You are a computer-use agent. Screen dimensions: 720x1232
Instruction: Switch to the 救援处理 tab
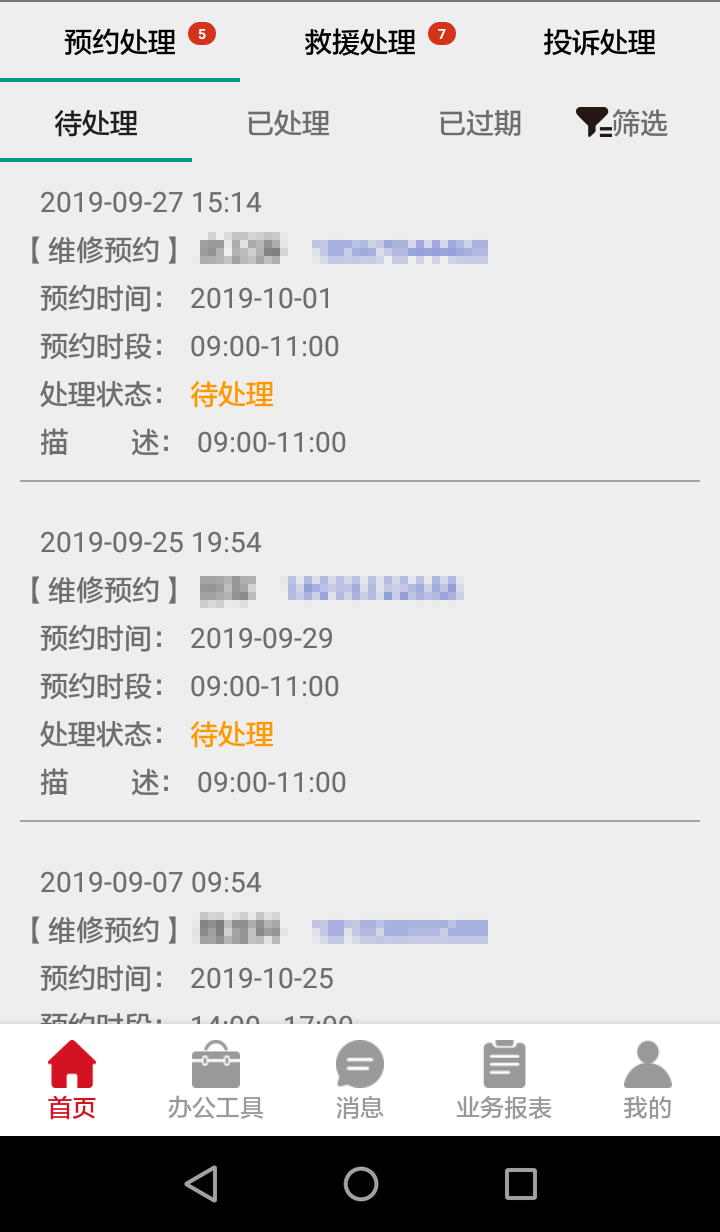(360, 42)
